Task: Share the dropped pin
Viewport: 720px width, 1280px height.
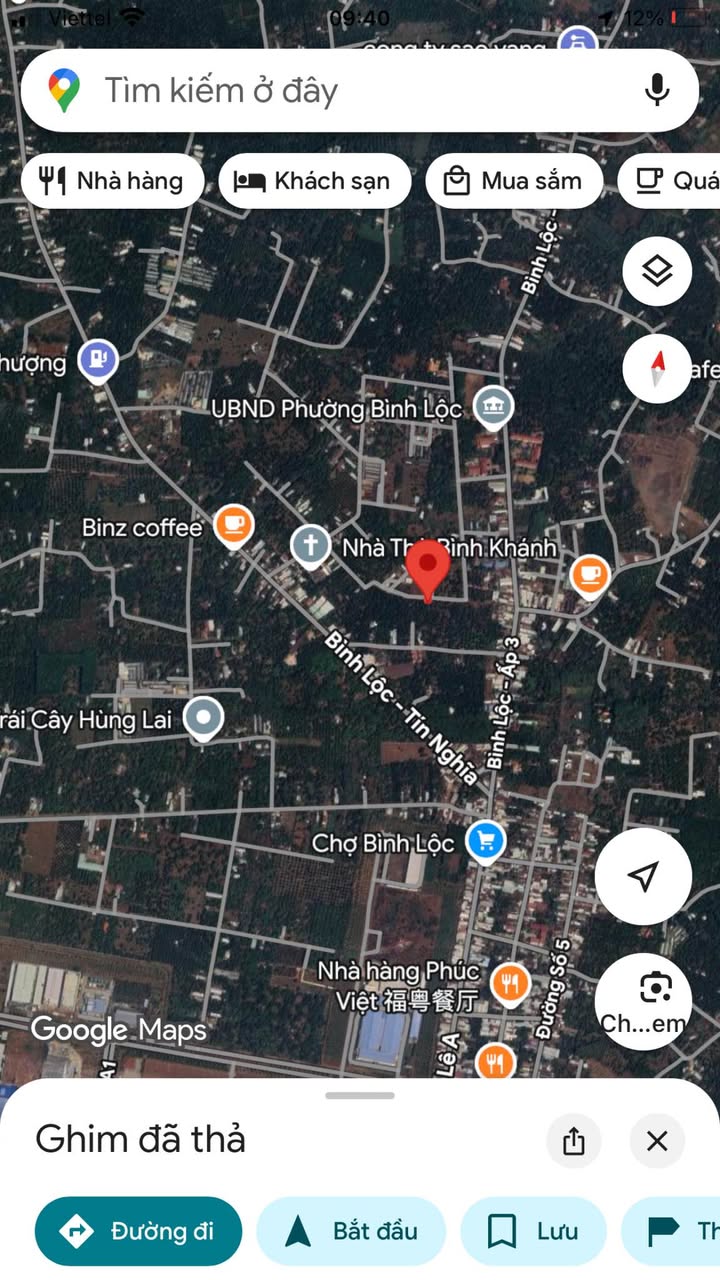Action: pyautogui.click(x=574, y=1141)
